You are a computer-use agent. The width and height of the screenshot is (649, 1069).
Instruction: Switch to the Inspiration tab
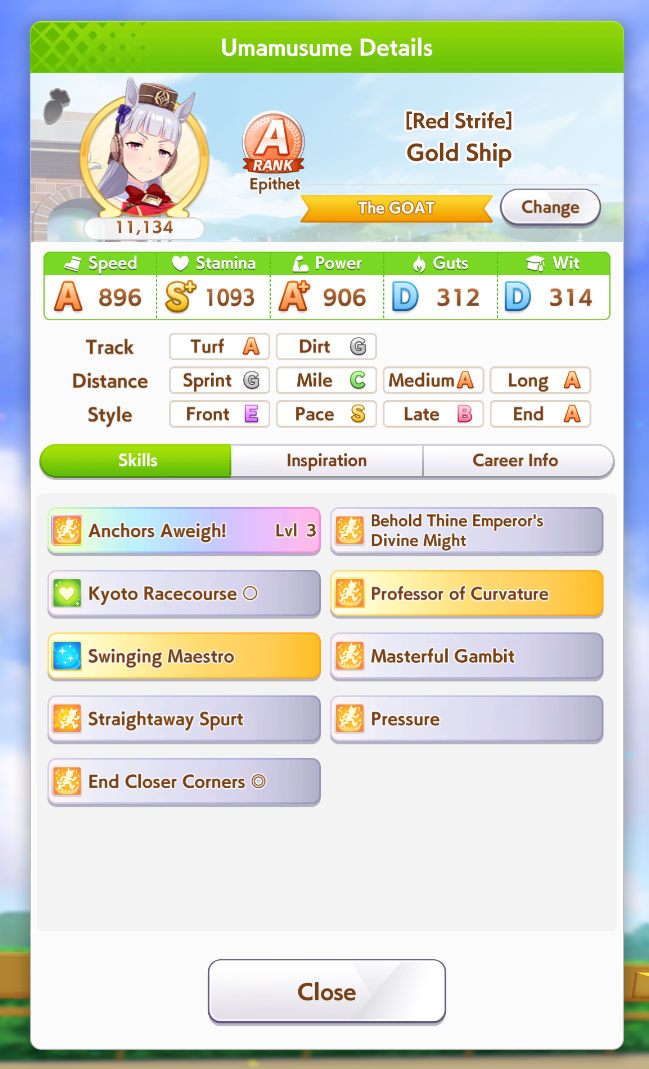click(326, 461)
